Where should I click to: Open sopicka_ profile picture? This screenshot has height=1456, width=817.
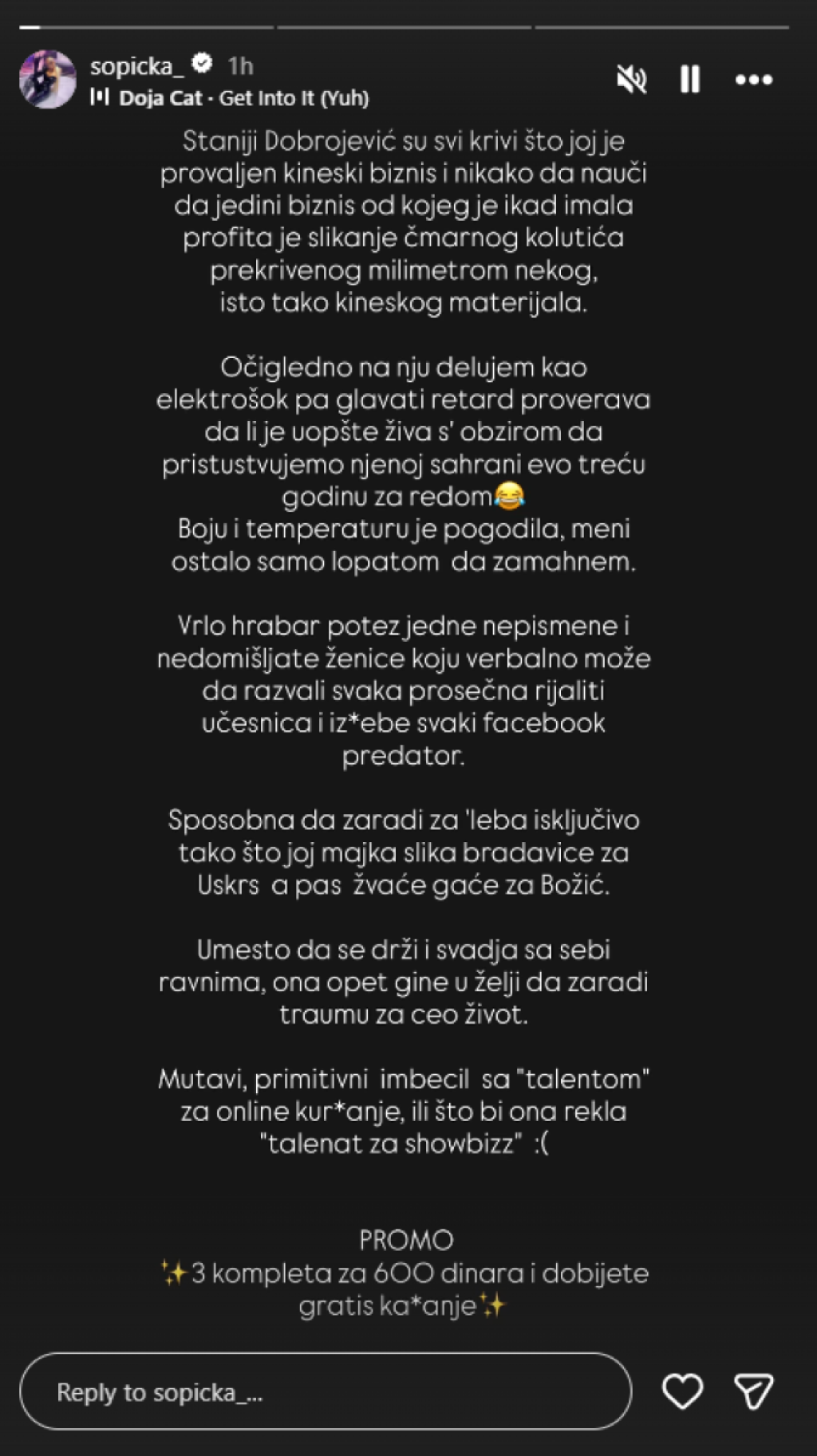click(x=47, y=80)
